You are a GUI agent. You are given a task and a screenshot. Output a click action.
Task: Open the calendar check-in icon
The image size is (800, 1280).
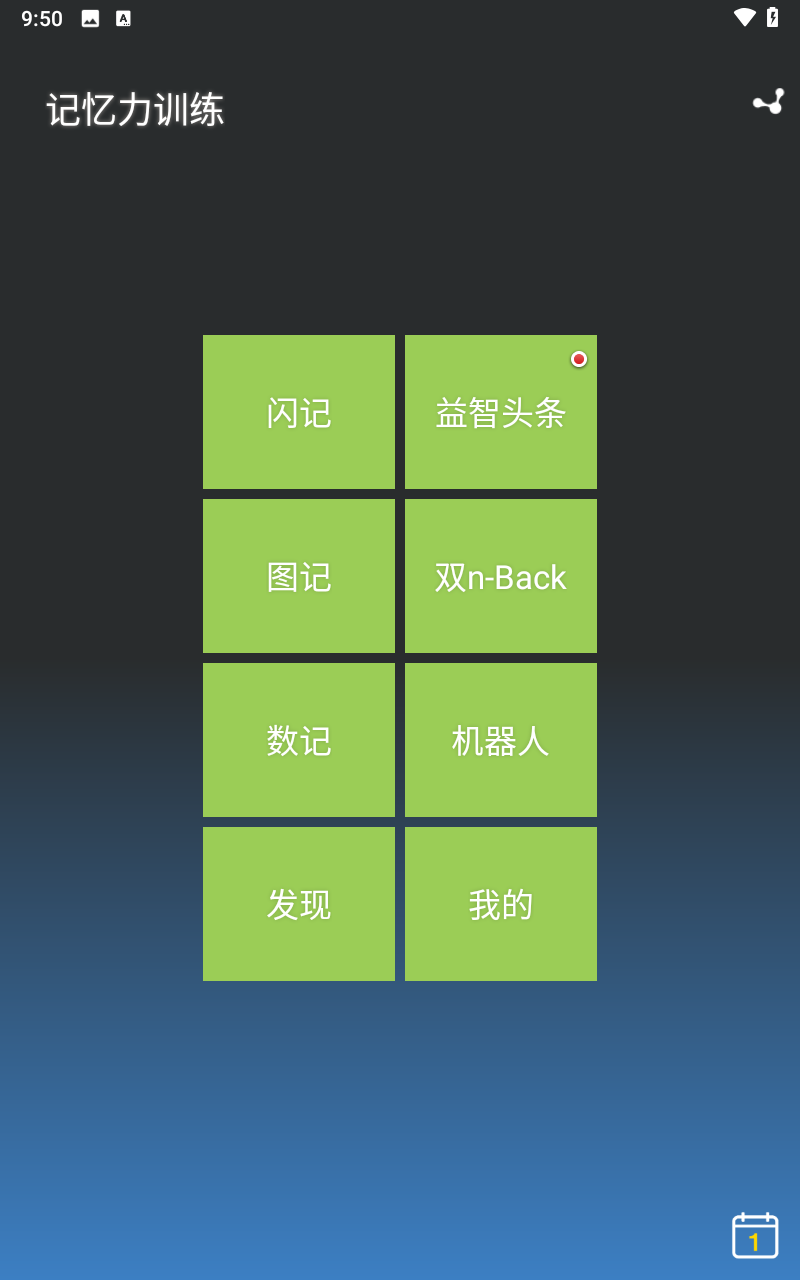click(x=754, y=1235)
